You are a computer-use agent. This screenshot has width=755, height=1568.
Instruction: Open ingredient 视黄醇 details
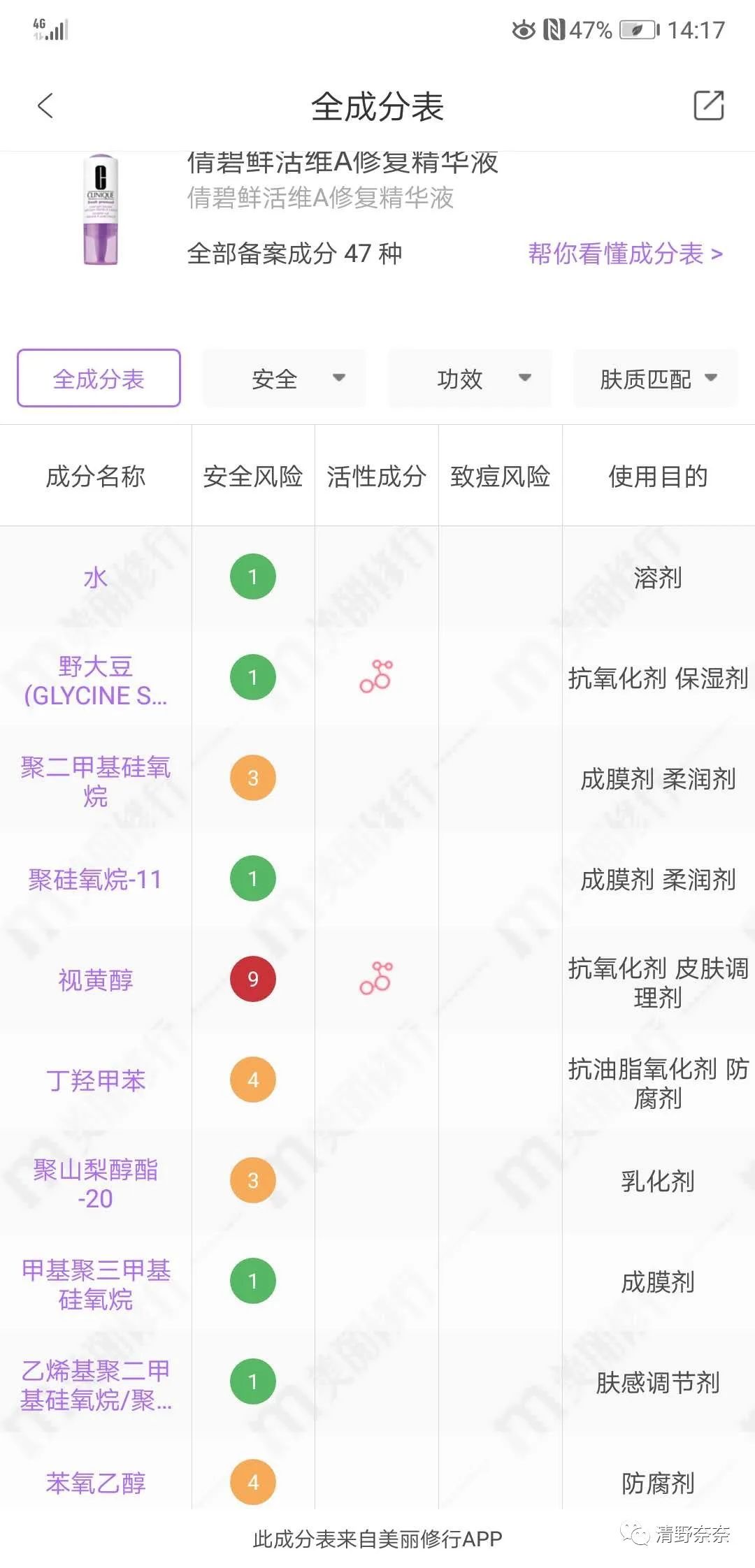tap(96, 980)
